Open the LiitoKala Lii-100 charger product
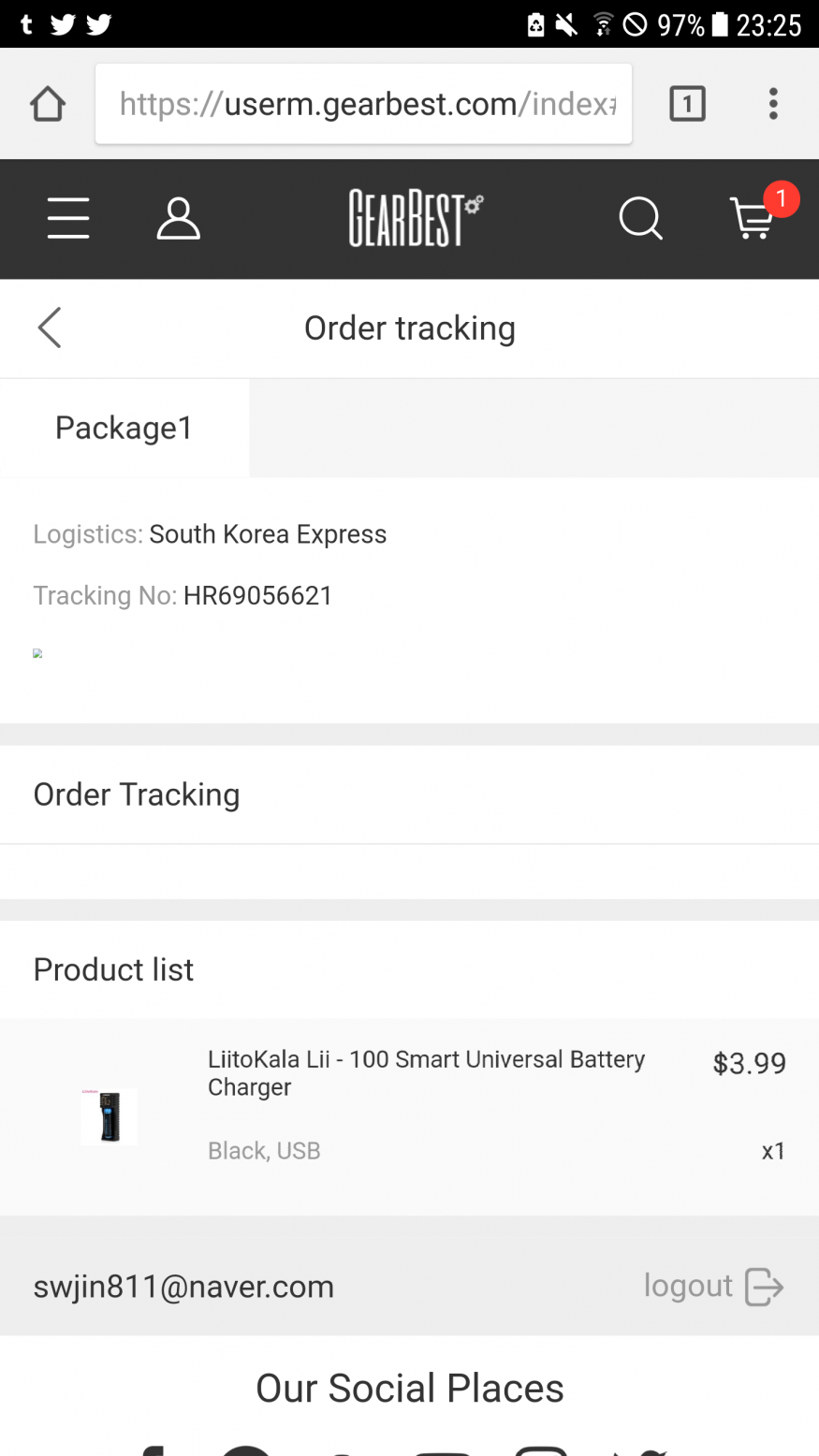Screen dimensions: 819x1456 pos(426,1073)
